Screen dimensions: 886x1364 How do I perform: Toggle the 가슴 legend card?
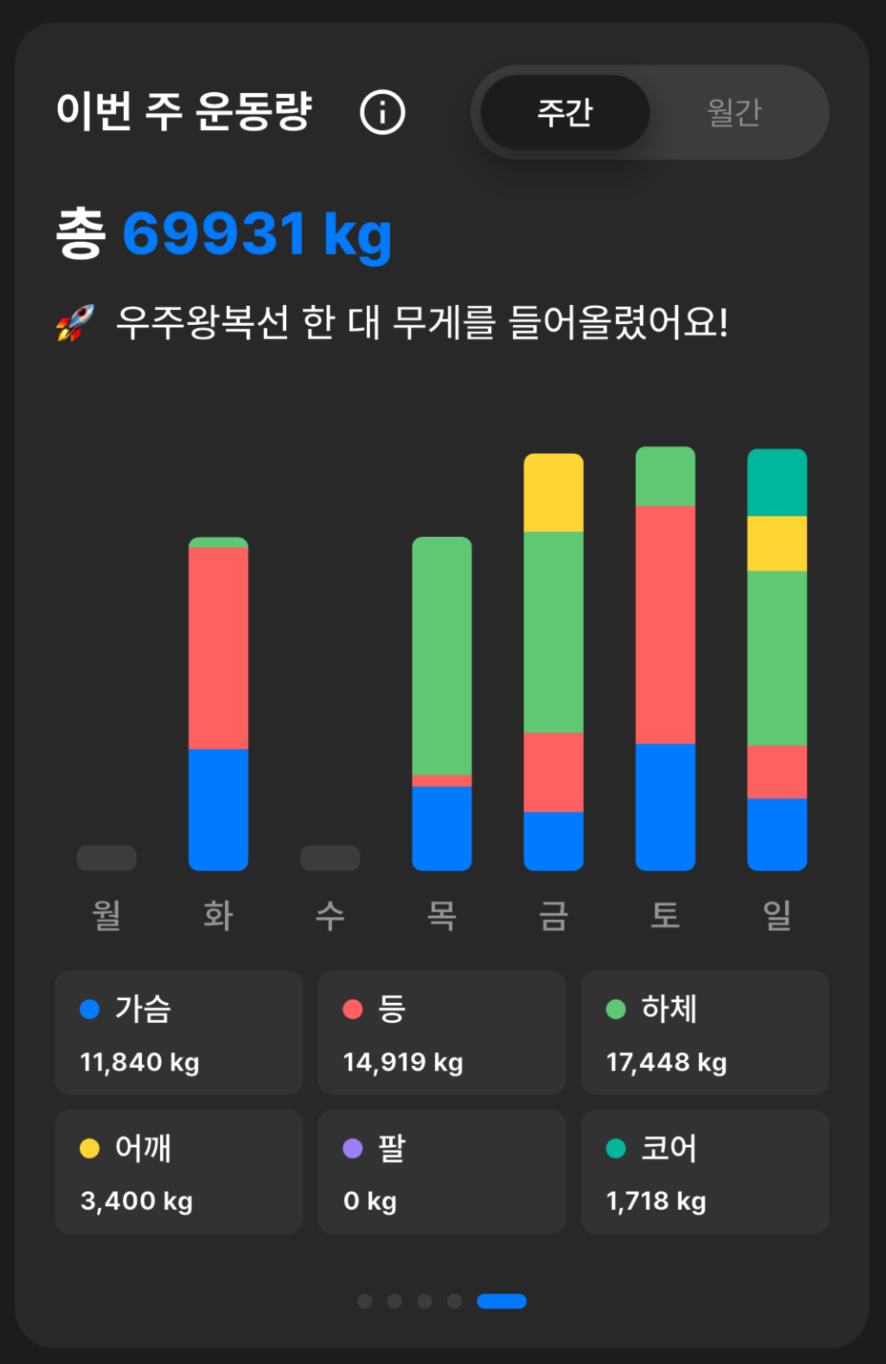tap(178, 1032)
